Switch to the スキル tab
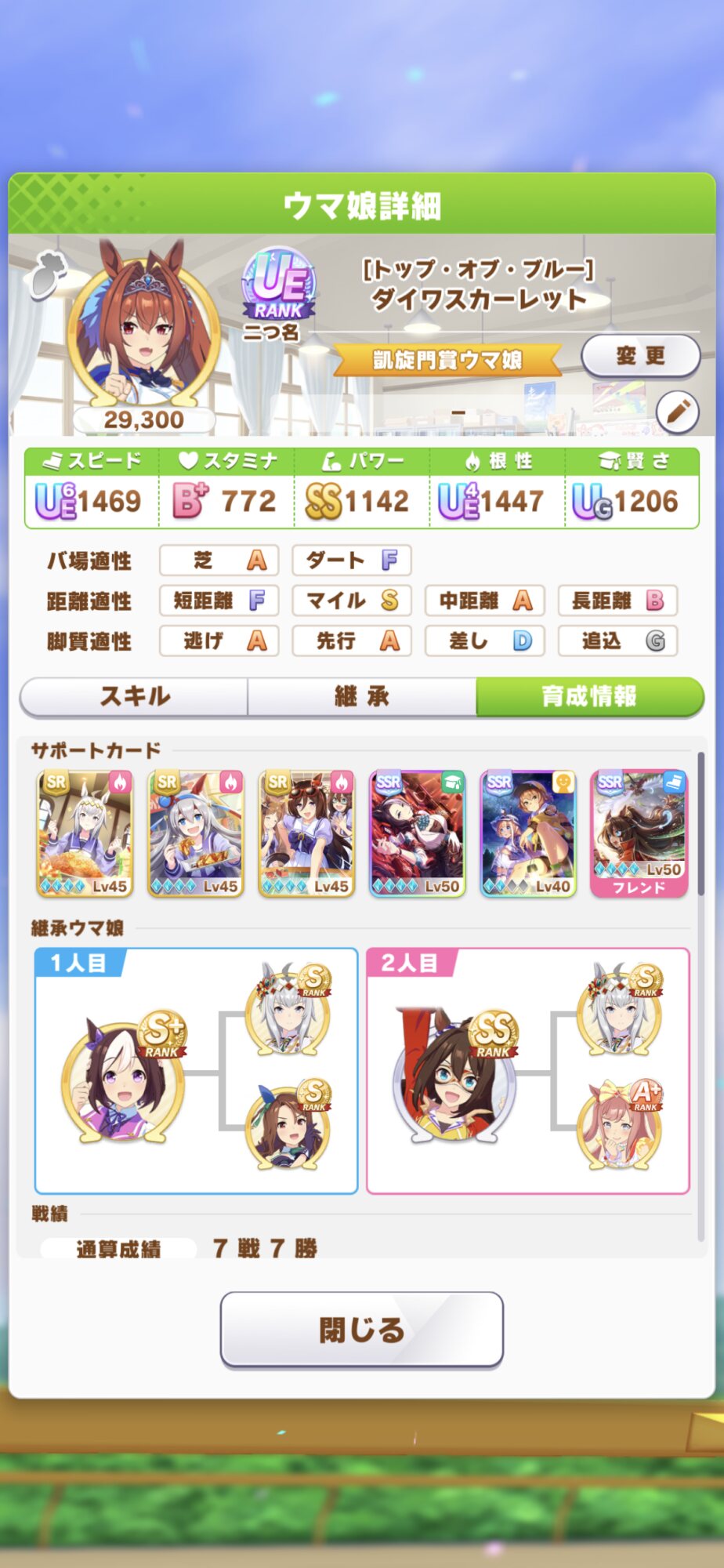This screenshot has width=724, height=1568. point(134,696)
